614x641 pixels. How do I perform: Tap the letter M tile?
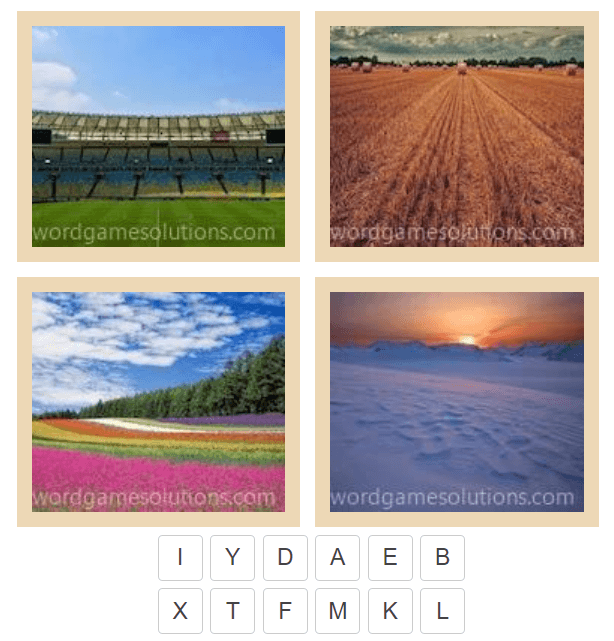(x=337, y=611)
